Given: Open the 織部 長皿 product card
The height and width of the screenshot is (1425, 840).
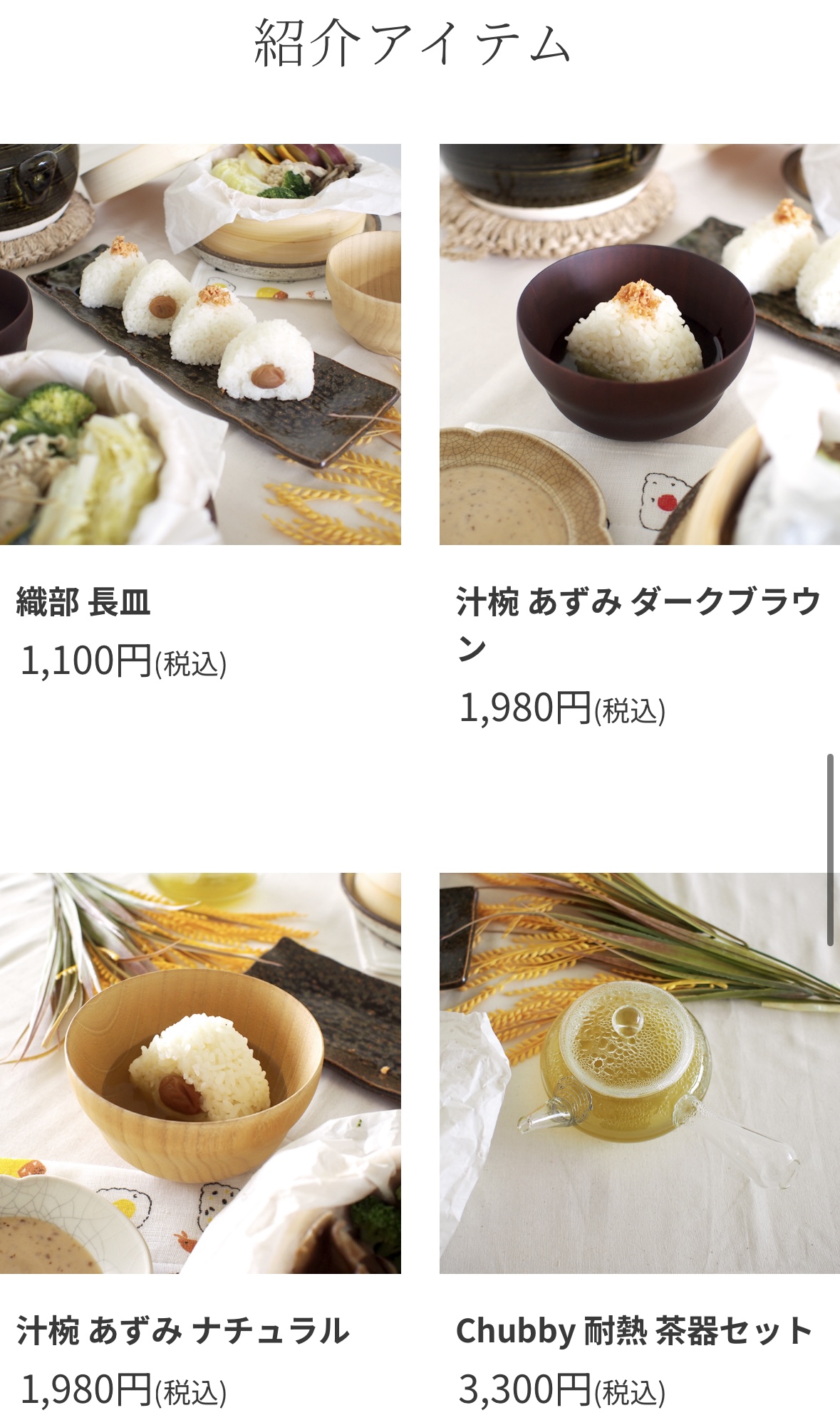Looking at the screenshot, I should tap(200, 344).
